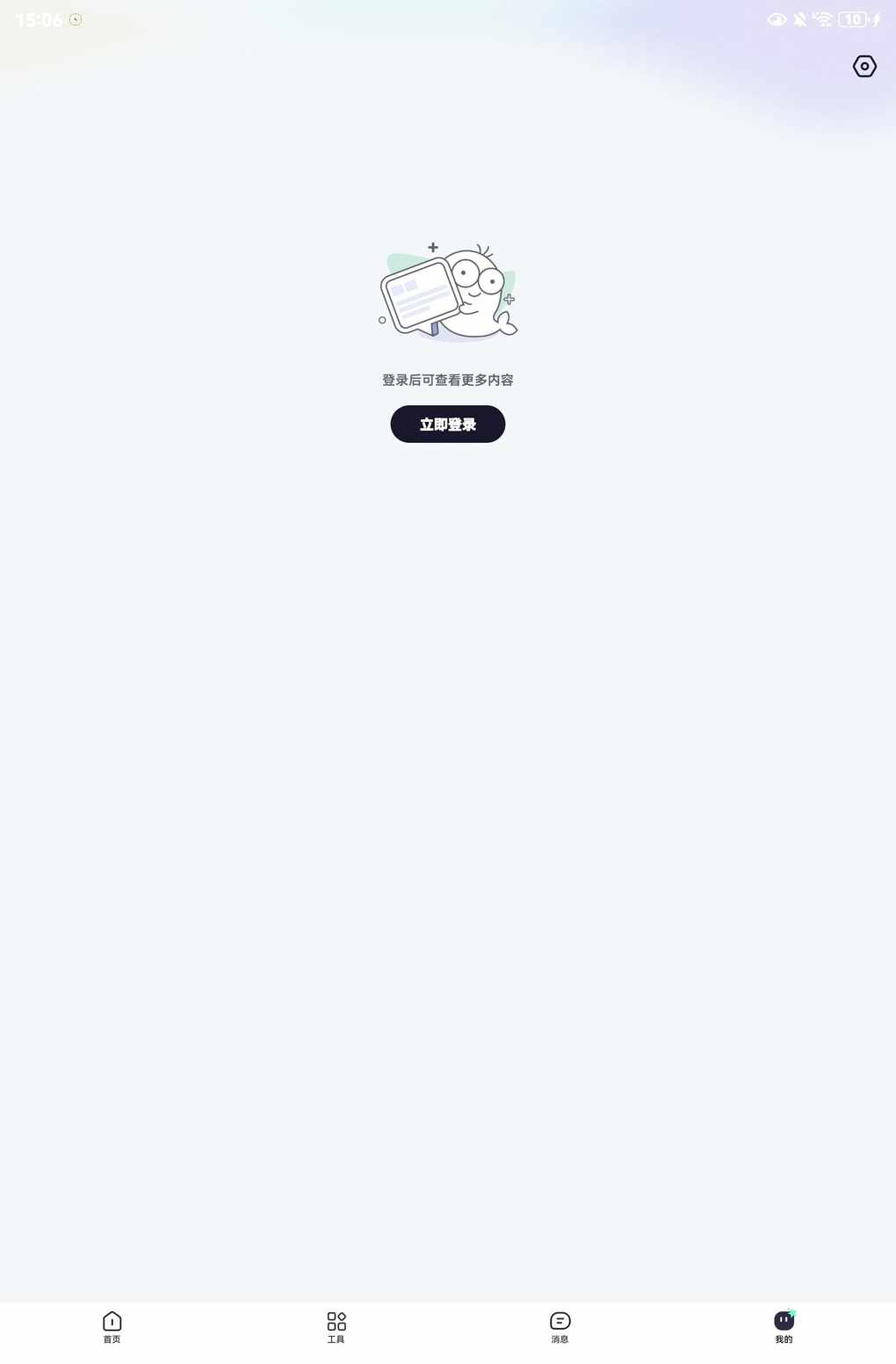Screen dimensions: 896x1364
Task: Switch to the 首页 home tab
Action: (x=112, y=1326)
